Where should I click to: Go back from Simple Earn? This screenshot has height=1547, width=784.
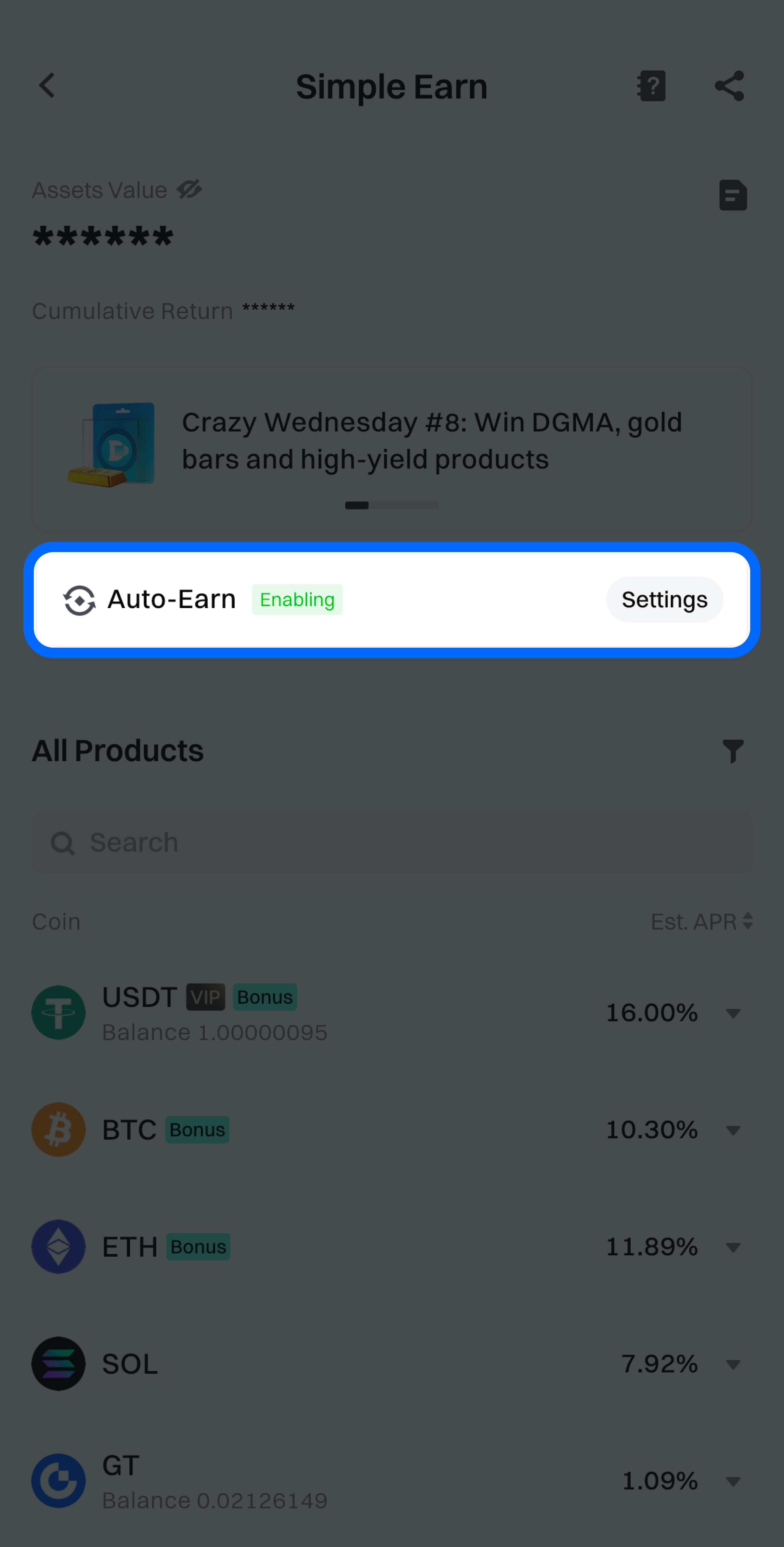coord(47,86)
